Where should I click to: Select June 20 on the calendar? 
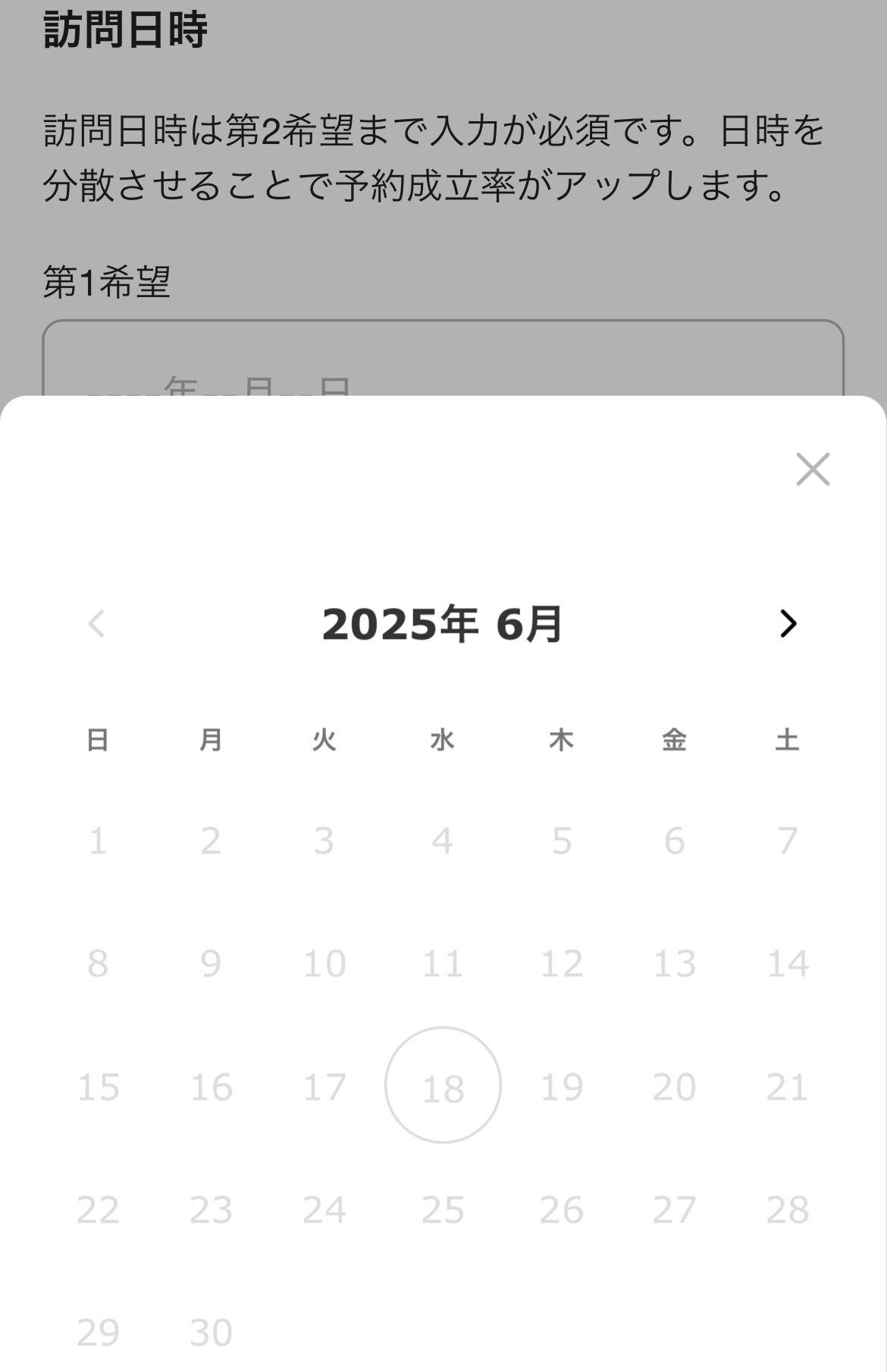pos(674,1087)
